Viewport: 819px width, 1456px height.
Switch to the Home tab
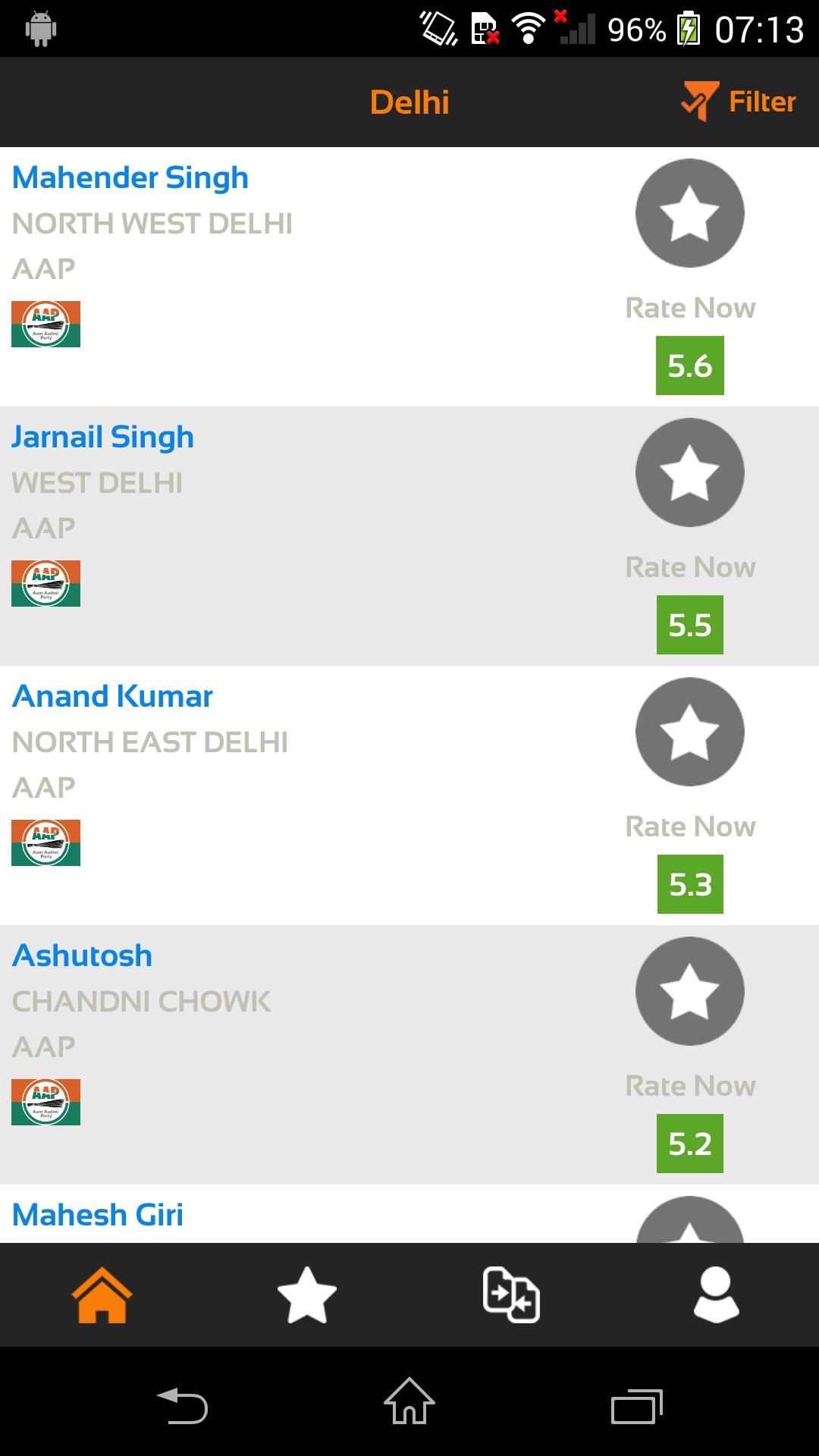[102, 1295]
